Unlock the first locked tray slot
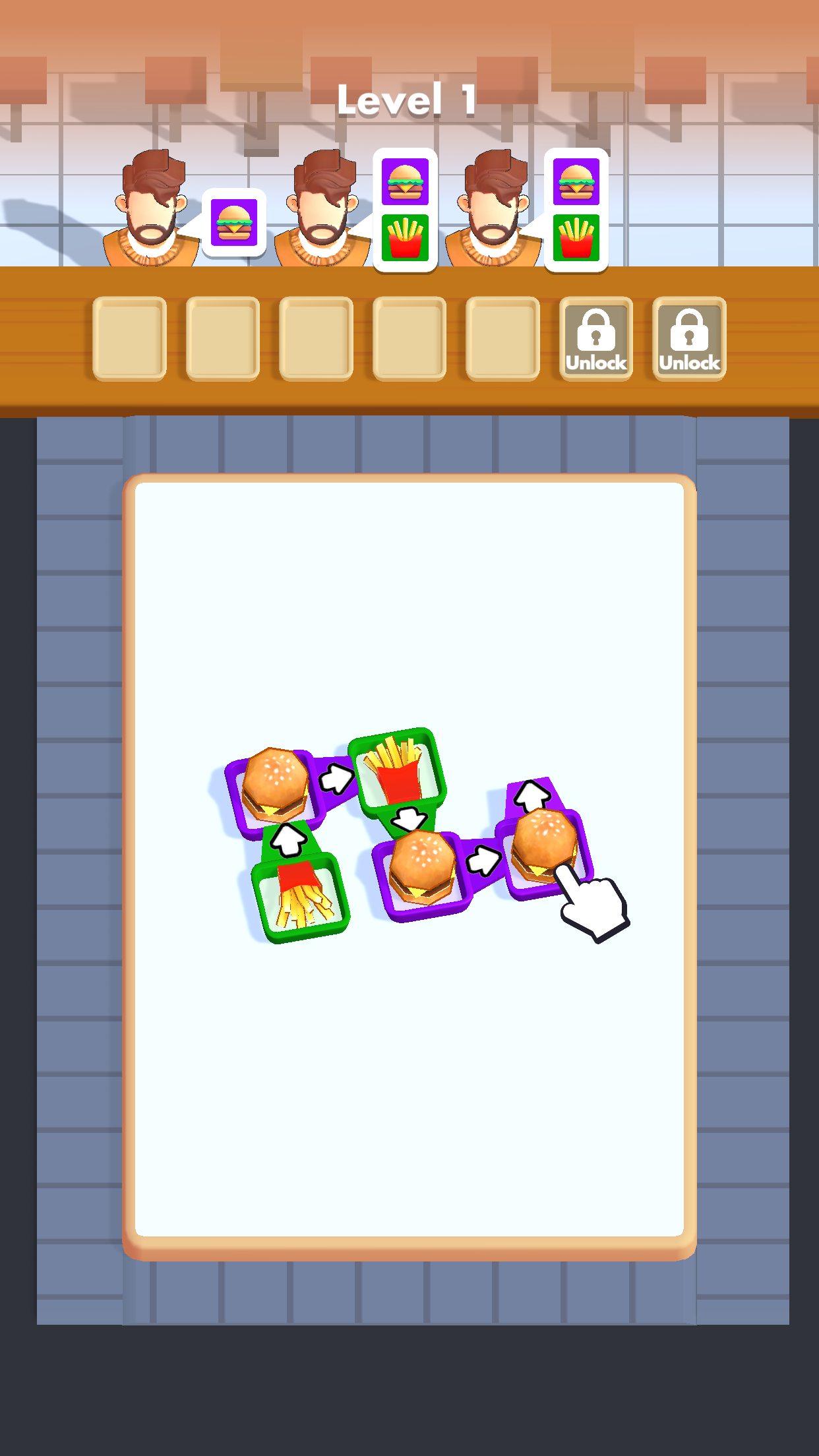 click(x=596, y=339)
